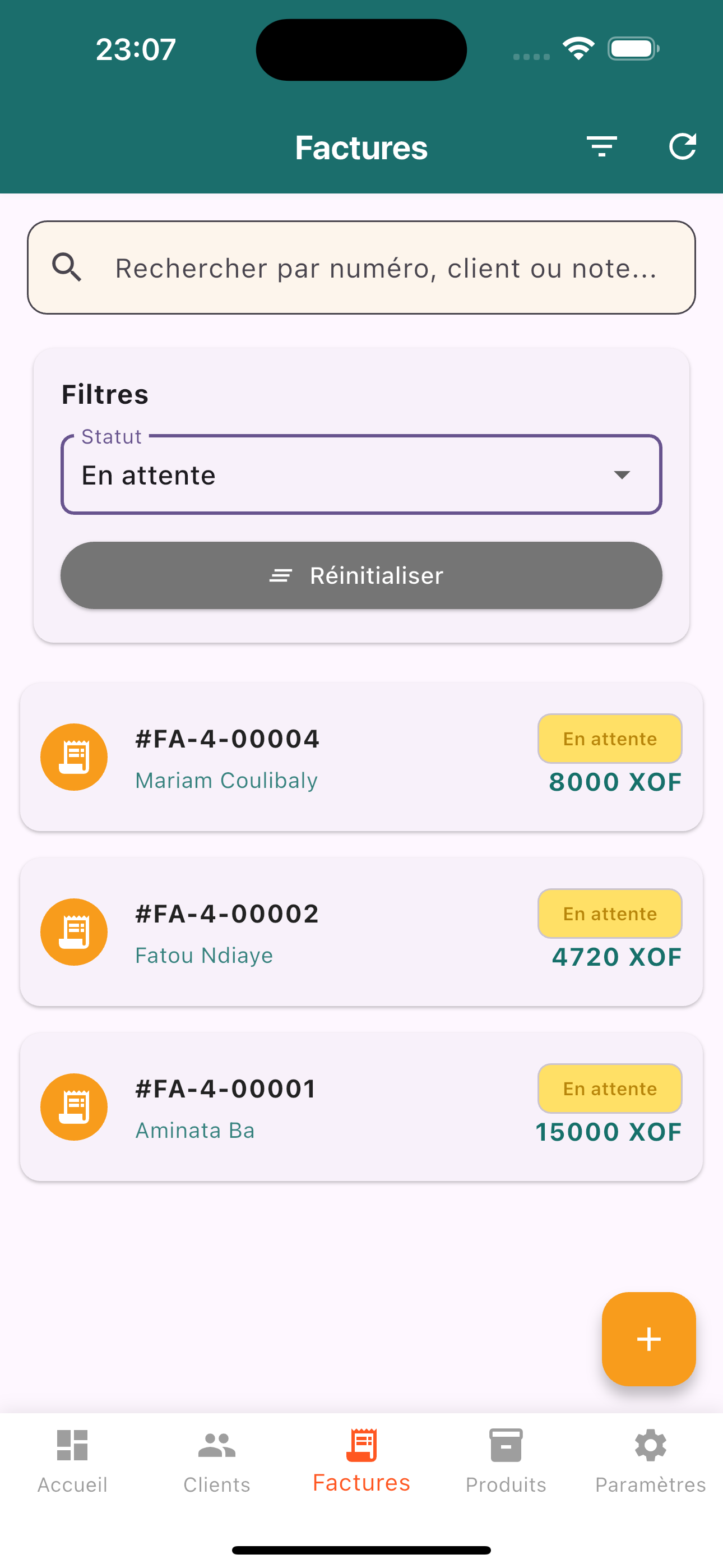
Task: Select 'En attente' badge on invoice #FA-4-00004
Action: point(609,739)
